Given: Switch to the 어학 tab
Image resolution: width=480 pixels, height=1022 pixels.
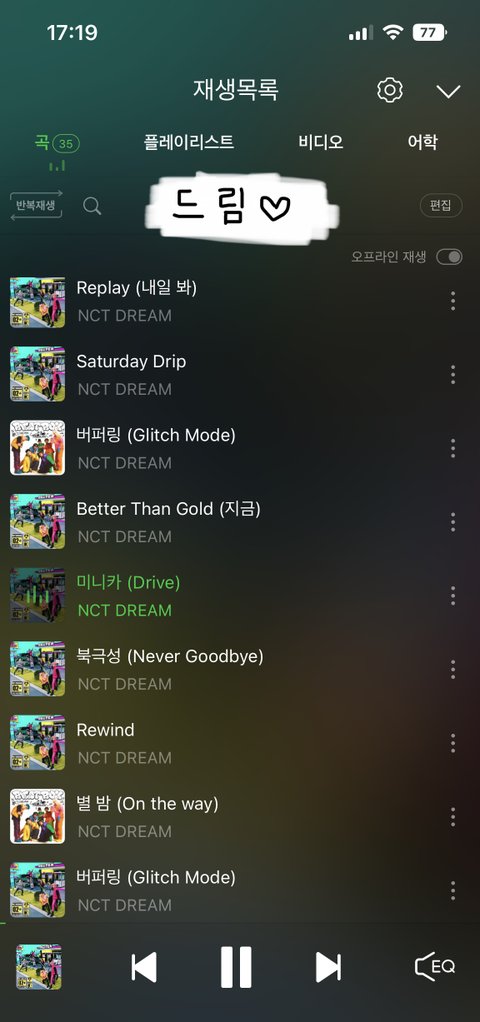Looking at the screenshot, I should [x=423, y=142].
